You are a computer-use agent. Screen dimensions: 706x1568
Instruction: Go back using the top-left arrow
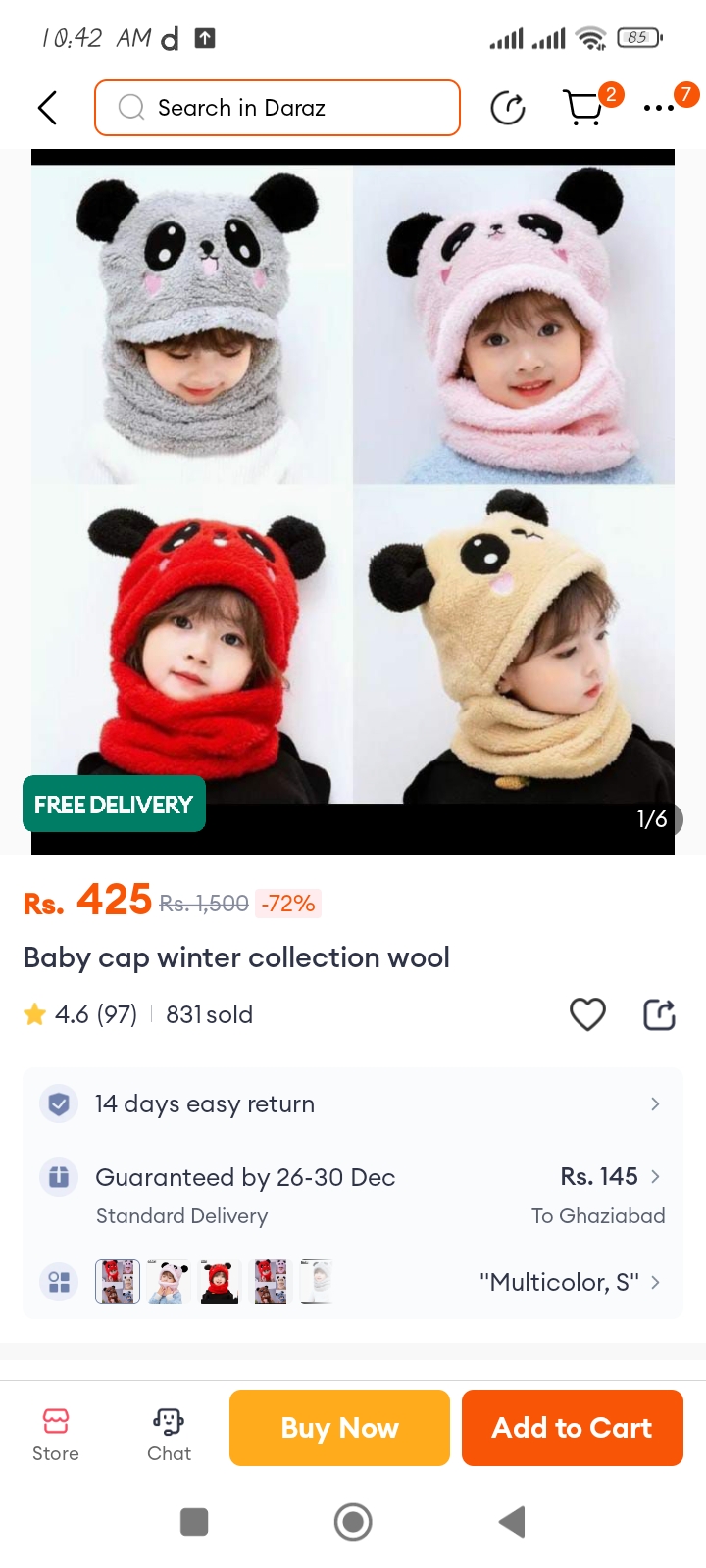point(47,108)
